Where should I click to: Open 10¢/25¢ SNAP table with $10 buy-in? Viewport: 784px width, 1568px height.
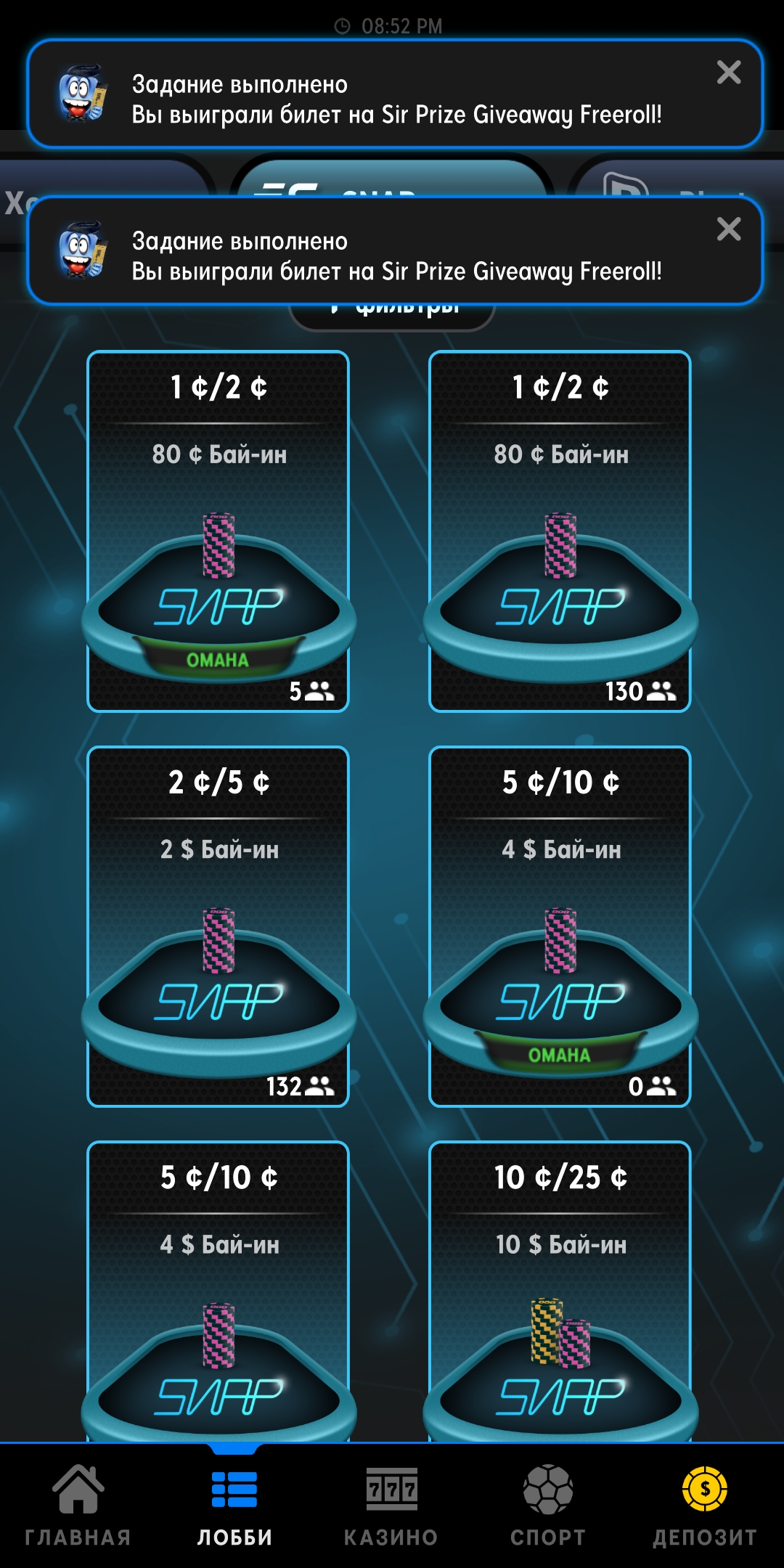tap(560, 1291)
